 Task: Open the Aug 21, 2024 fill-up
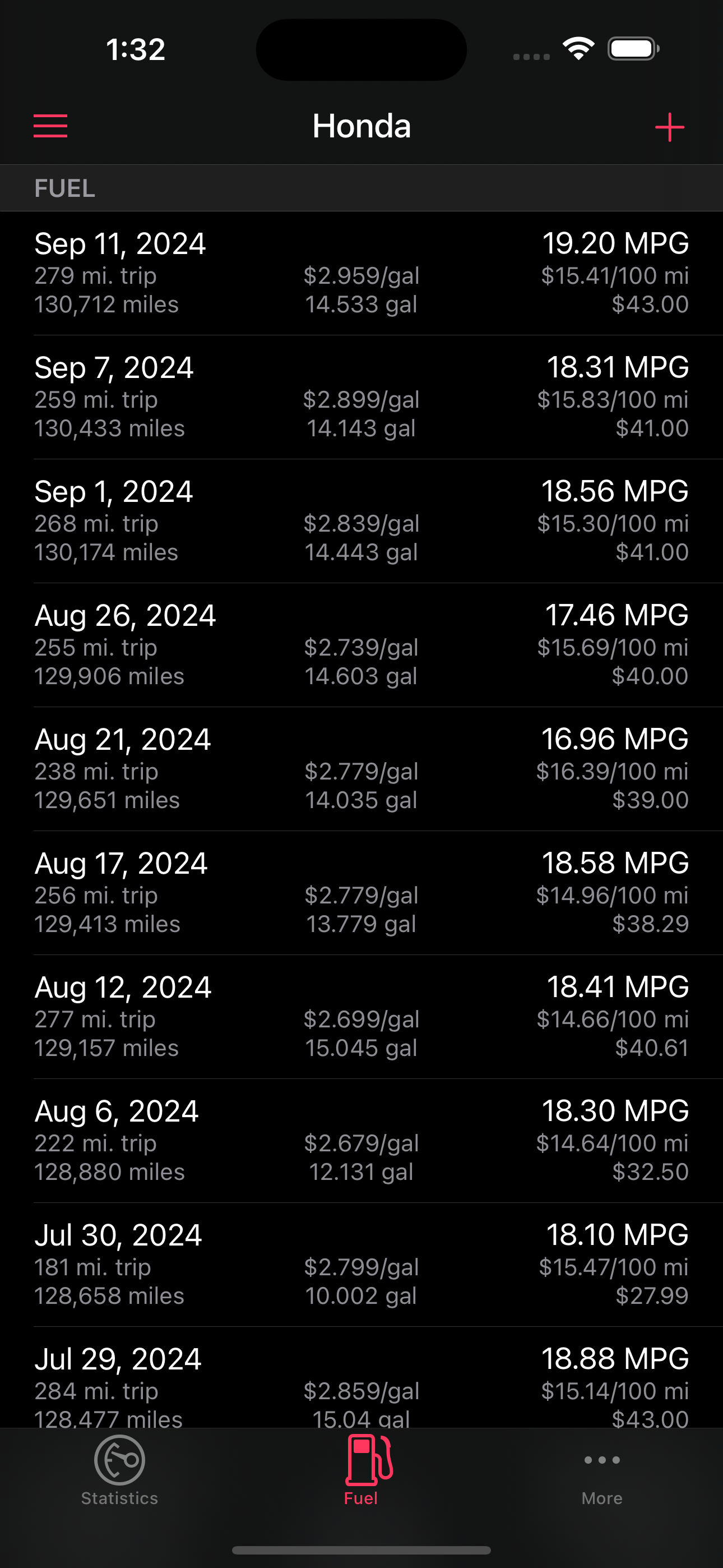click(361, 769)
